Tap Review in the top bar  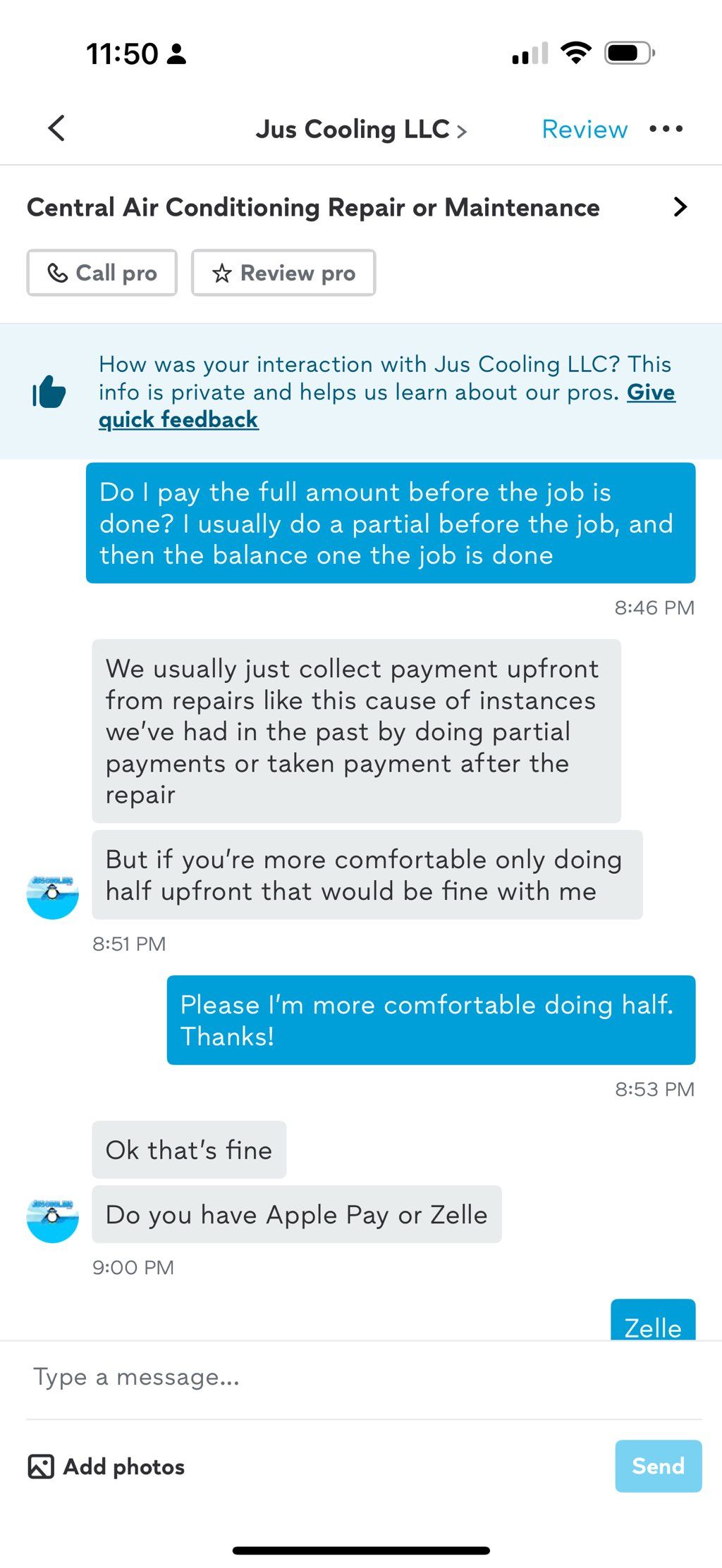coord(584,130)
